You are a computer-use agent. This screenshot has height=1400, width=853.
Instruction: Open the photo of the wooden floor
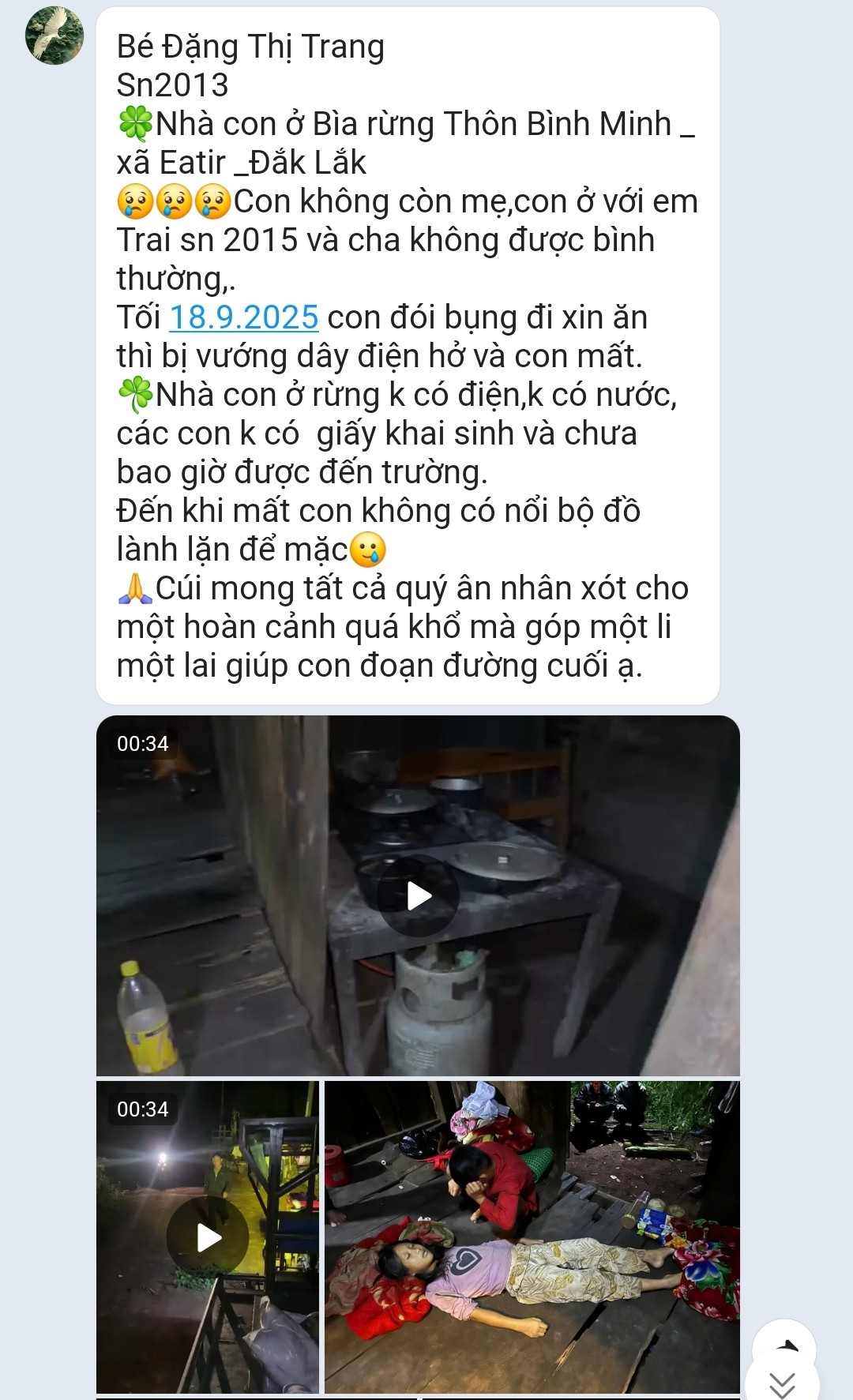tap(532, 1237)
